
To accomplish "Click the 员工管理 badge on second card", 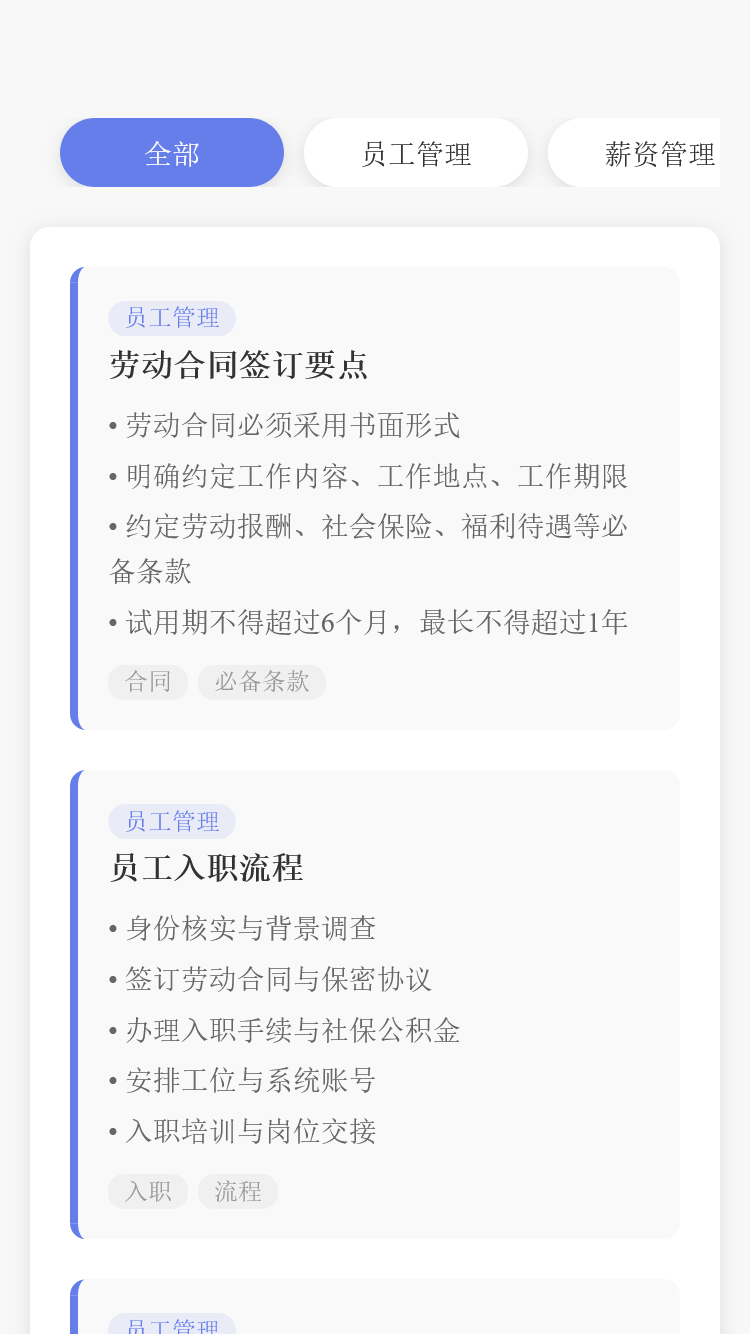I will (171, 821).
